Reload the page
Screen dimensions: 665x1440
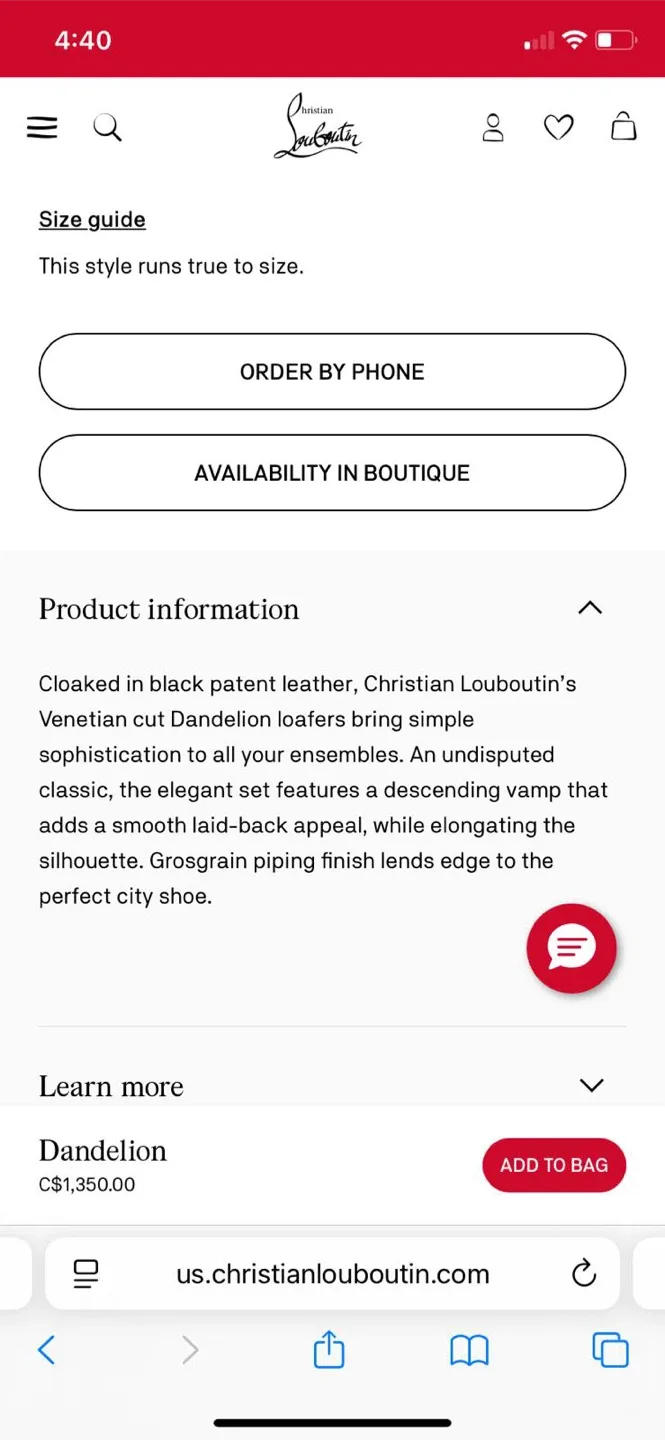point(583,1274)
